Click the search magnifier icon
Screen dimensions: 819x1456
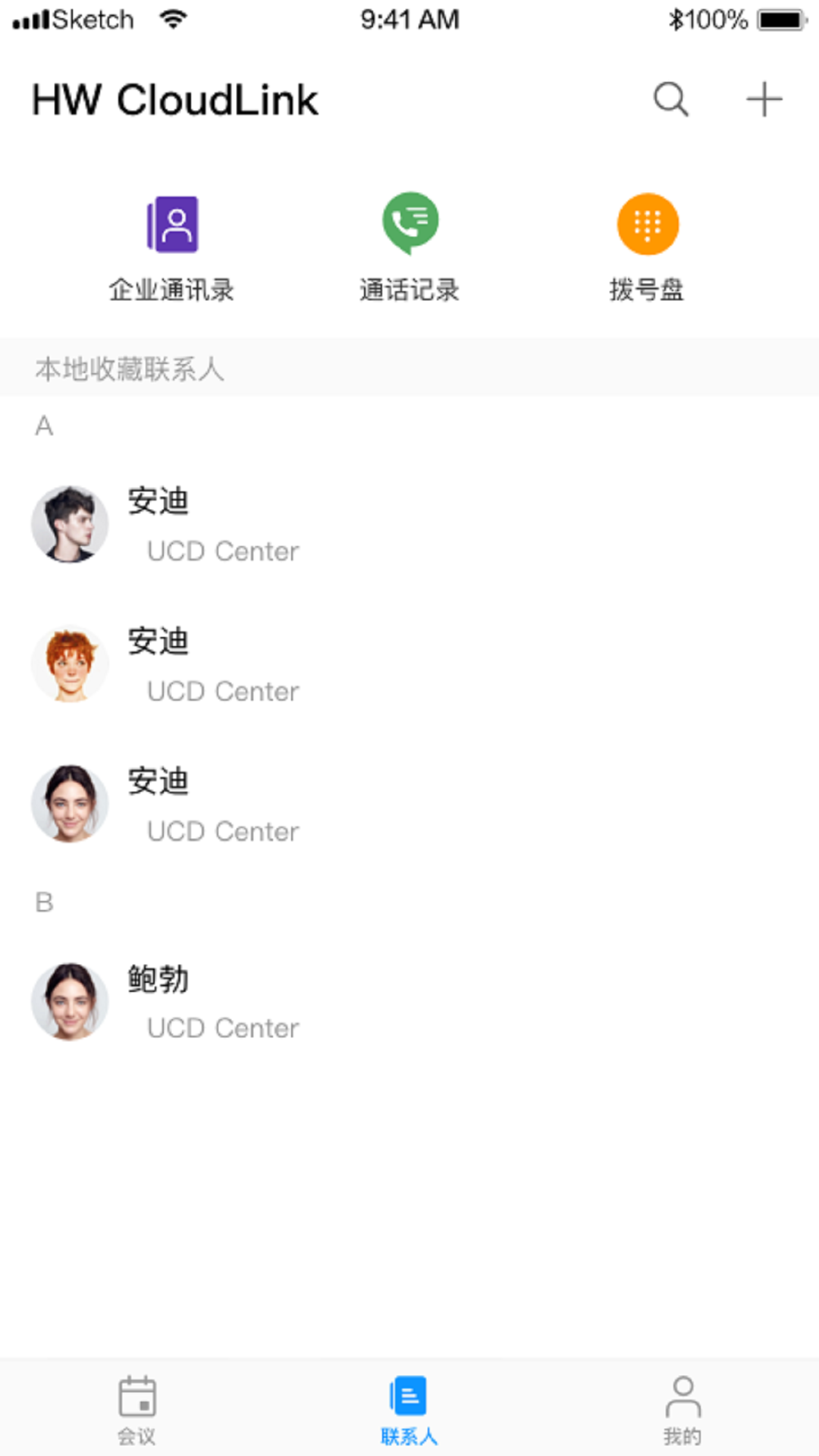[x=670, y=99]
